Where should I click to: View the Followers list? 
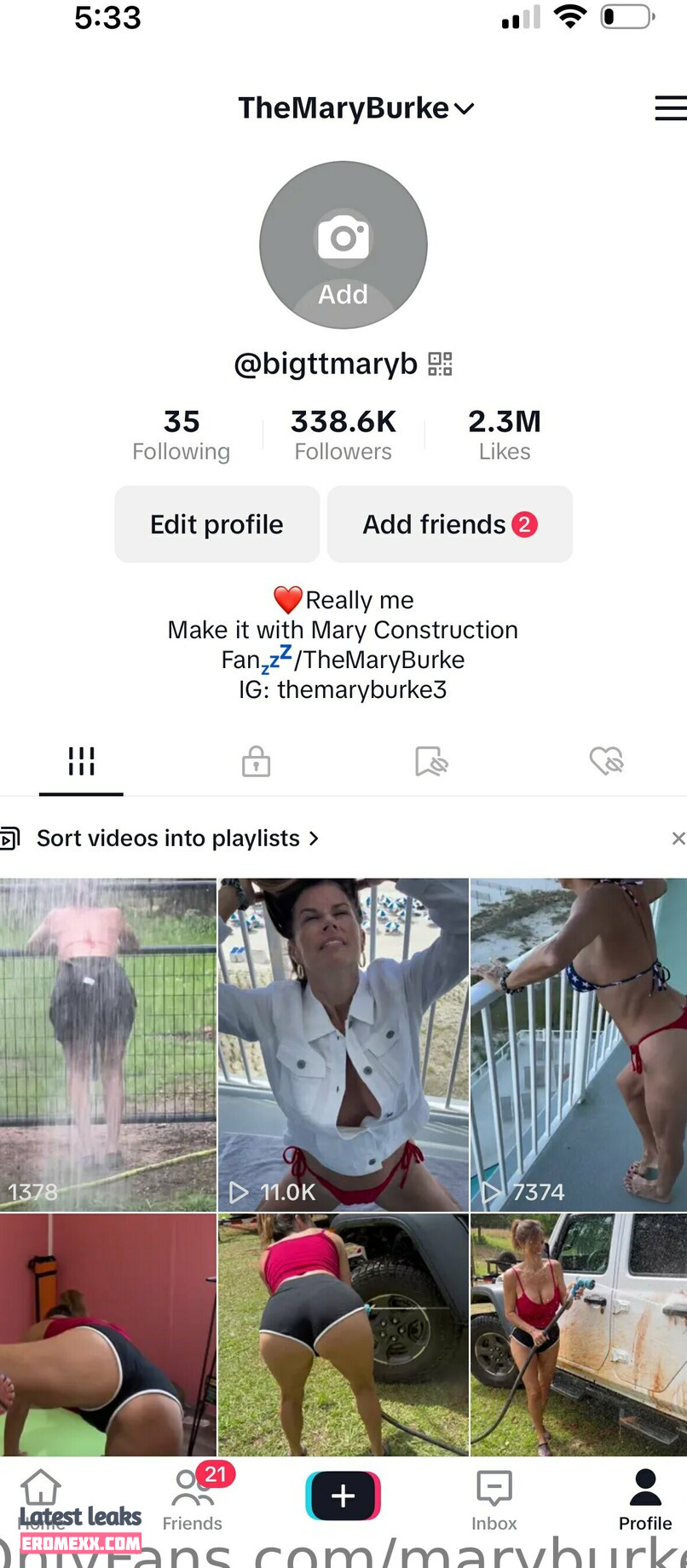(343, 435)
